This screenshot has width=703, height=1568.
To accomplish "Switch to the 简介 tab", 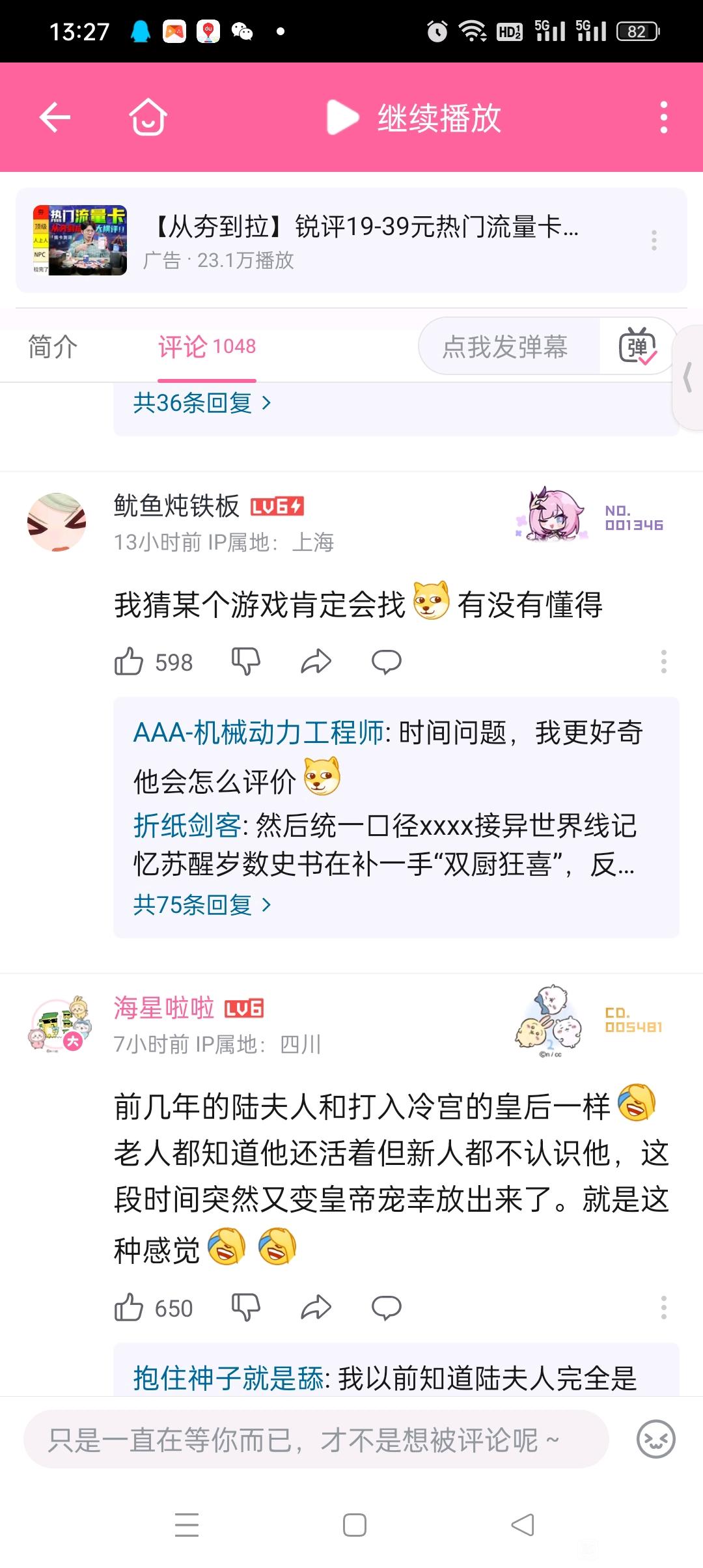I will pos(53,346).
